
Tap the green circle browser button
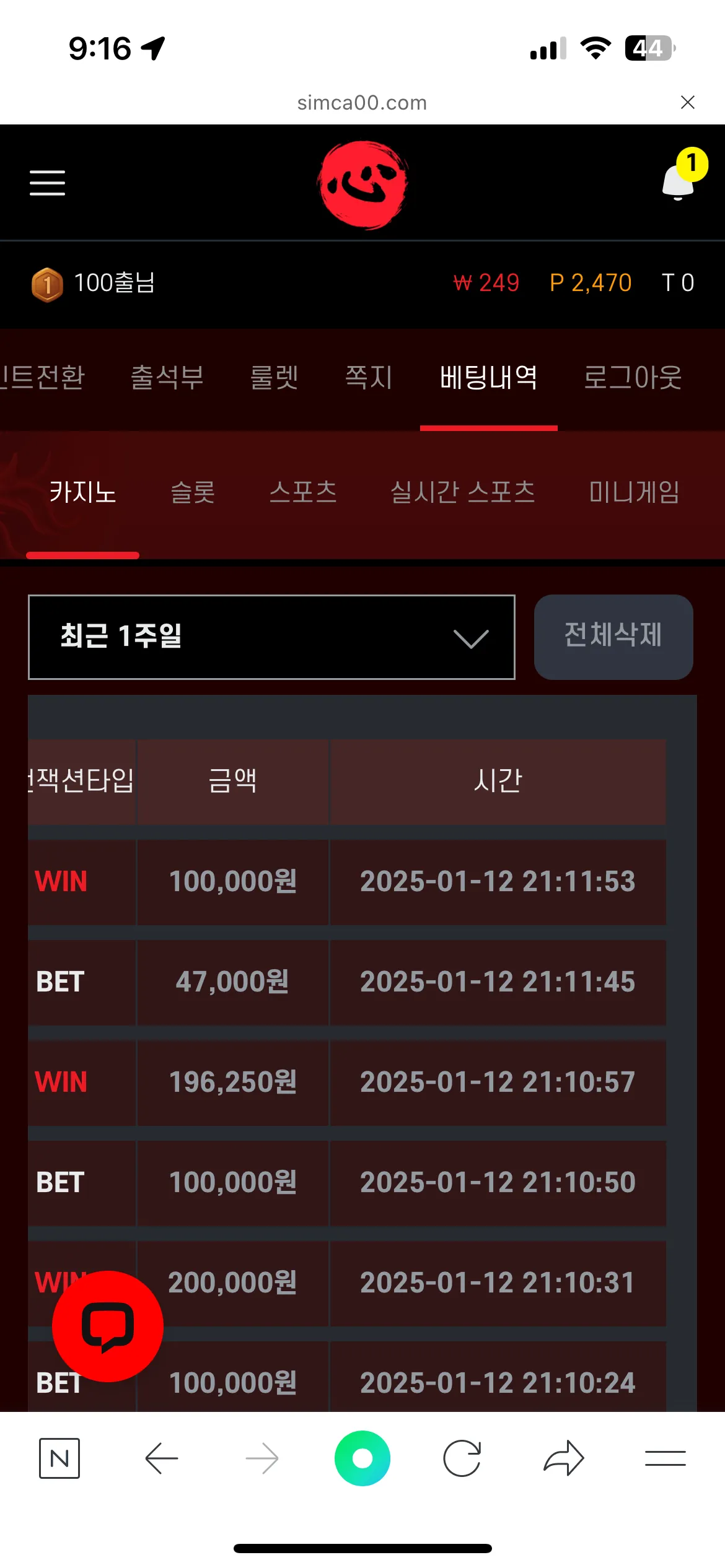pyautogui.click(x=362, y=1458)
